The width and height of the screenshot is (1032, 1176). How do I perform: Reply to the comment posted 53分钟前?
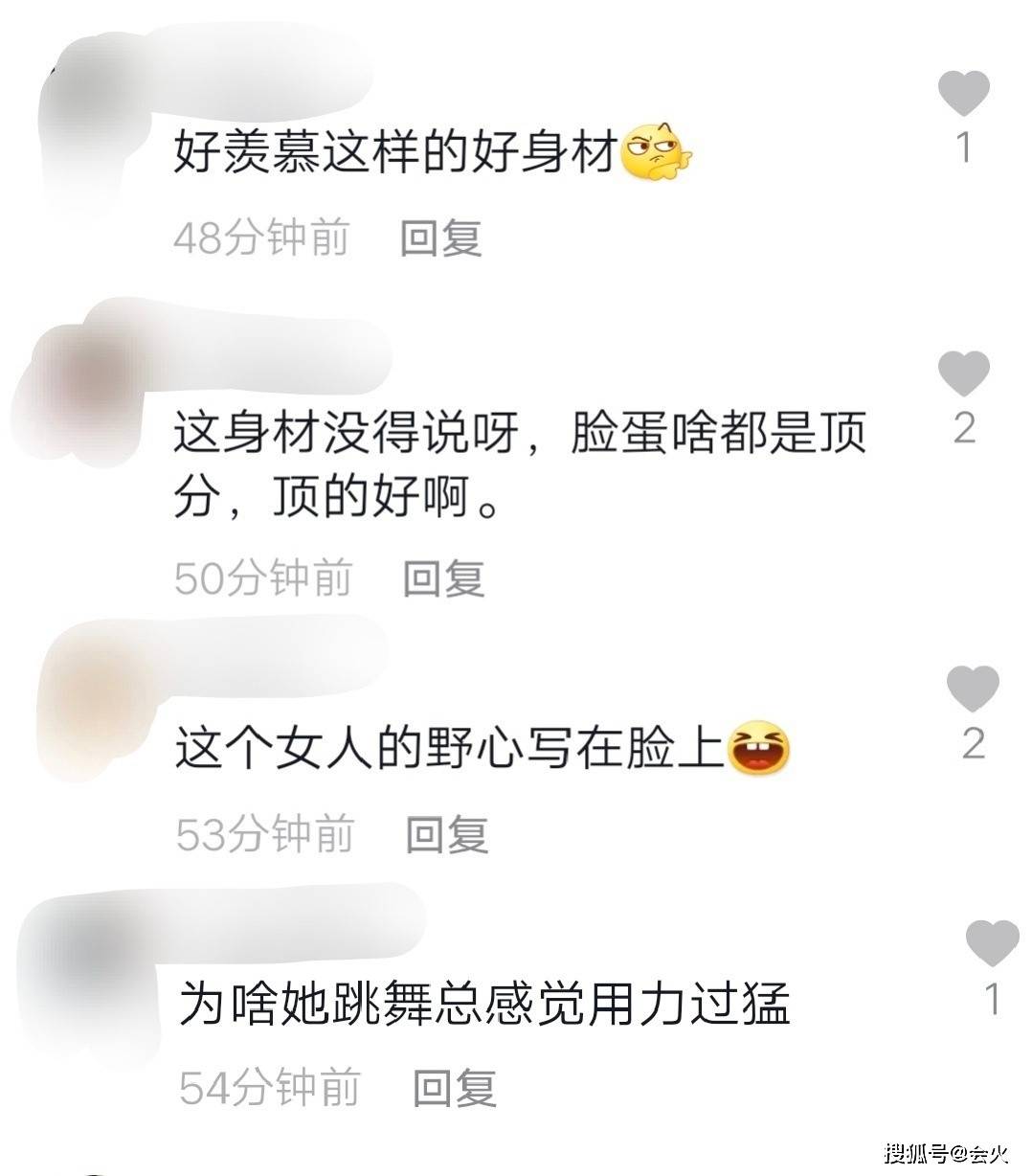[x=447, y=834]
